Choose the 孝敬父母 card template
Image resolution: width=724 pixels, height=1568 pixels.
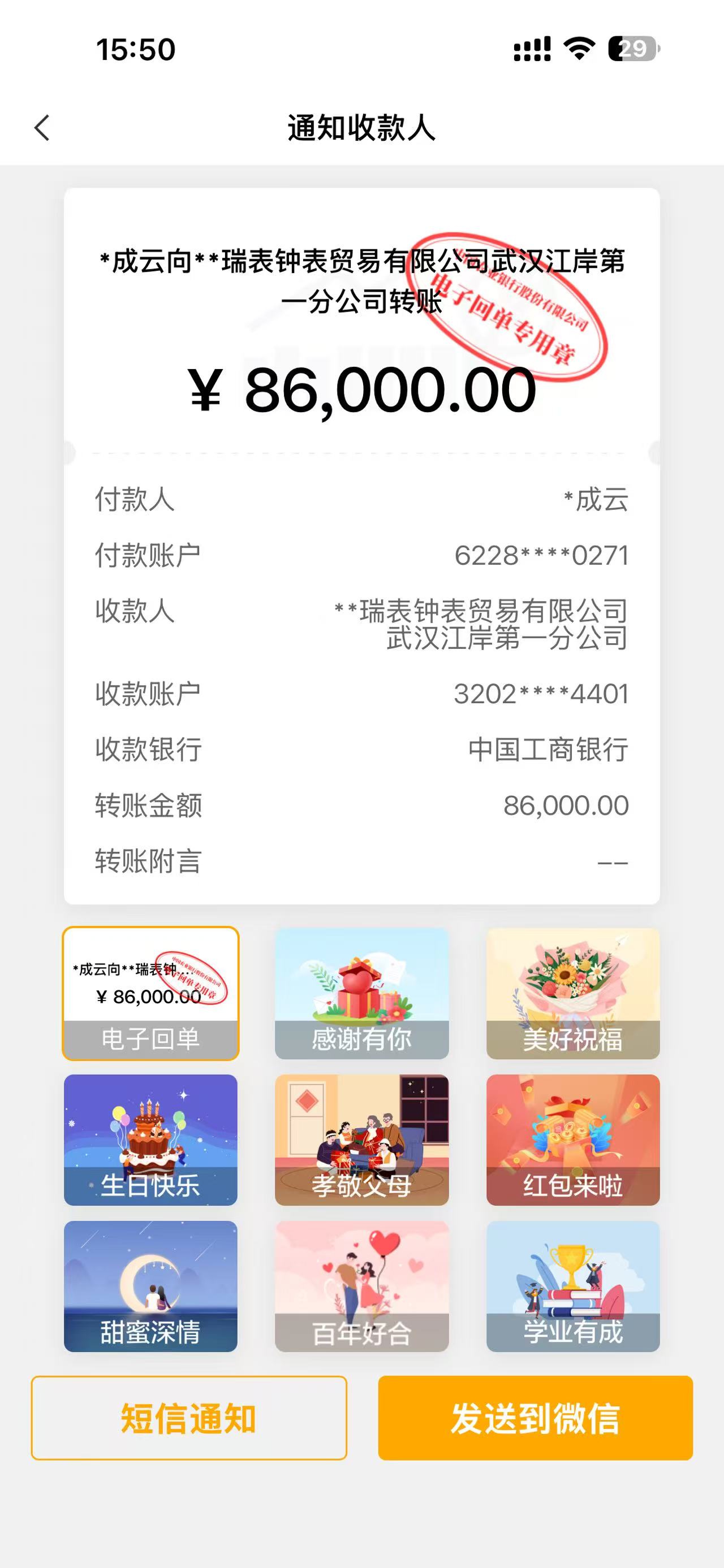pos(361,1140)
